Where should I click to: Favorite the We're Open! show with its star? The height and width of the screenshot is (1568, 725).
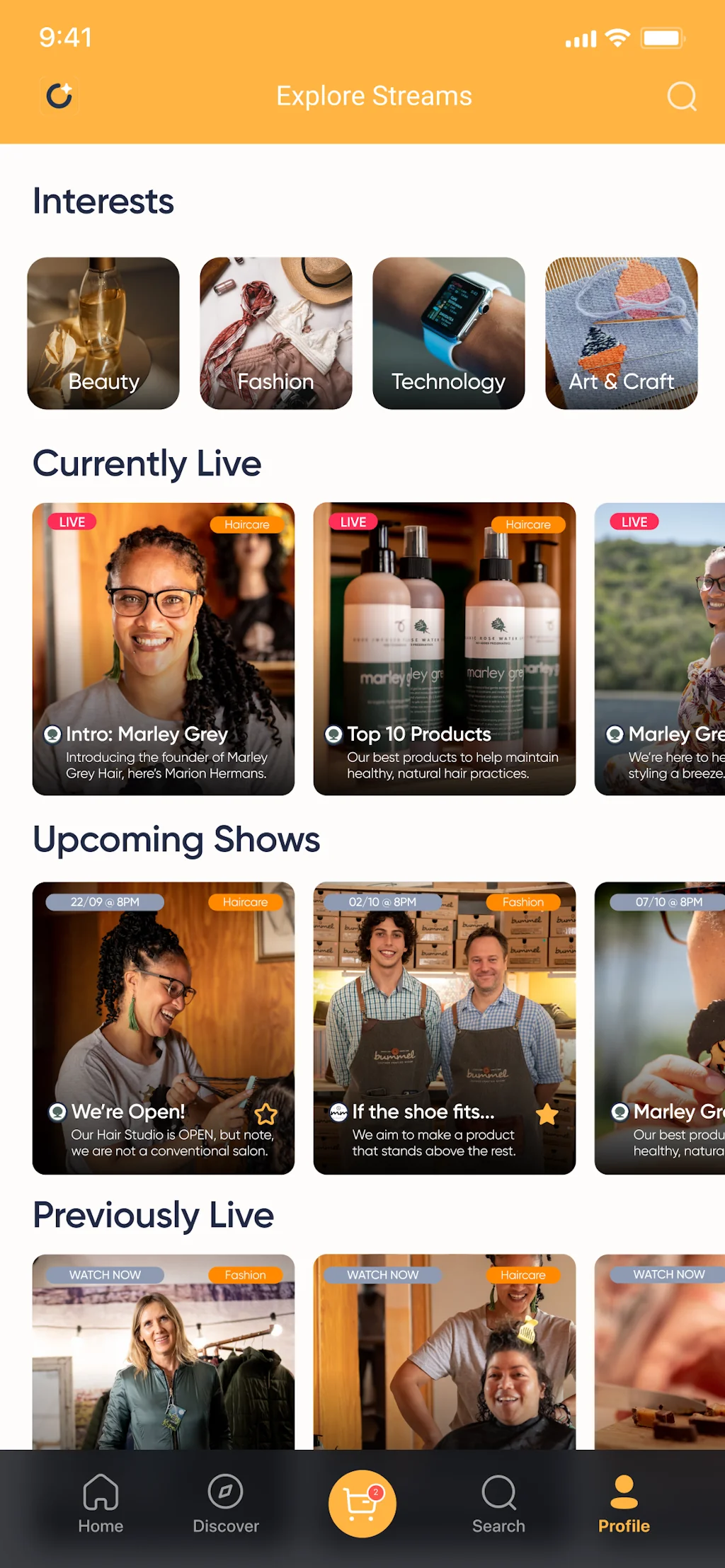(x=266, y=1114)
